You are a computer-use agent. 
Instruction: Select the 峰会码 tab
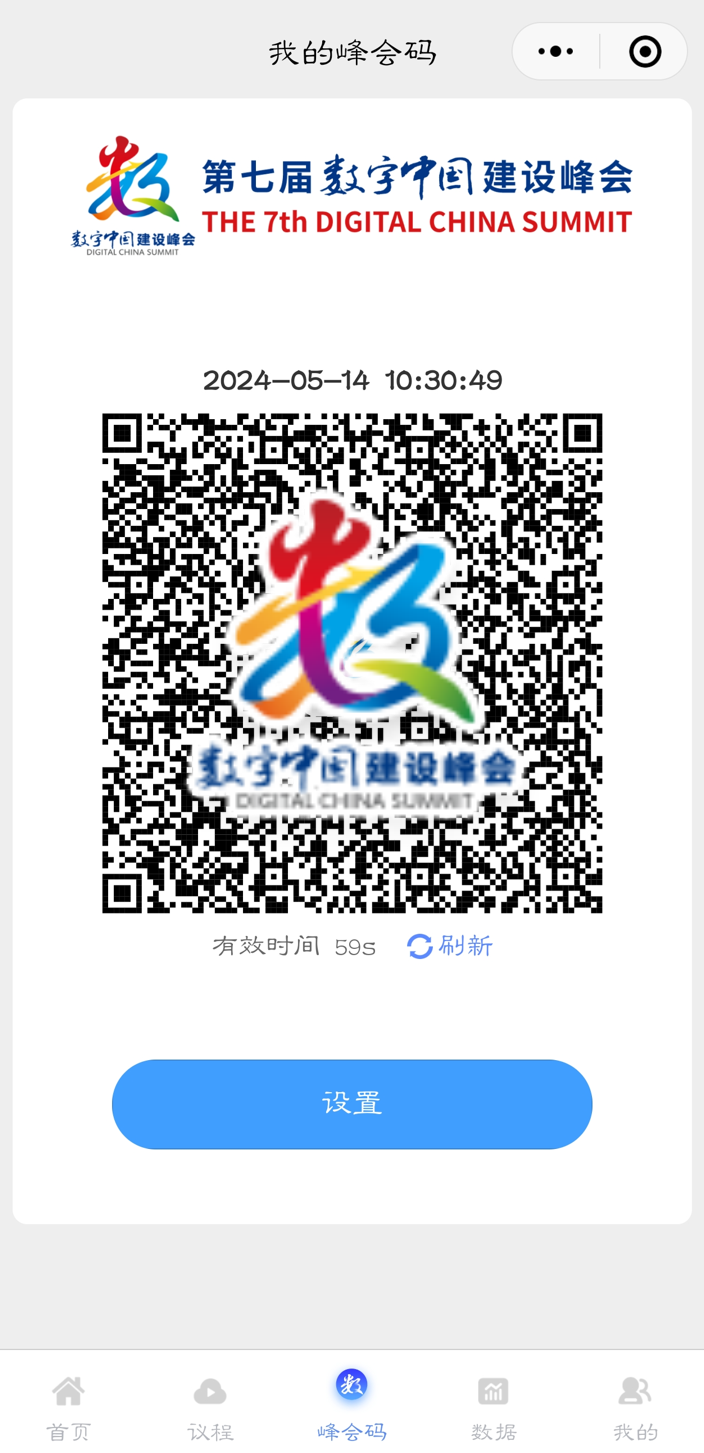coord(352,1406)
